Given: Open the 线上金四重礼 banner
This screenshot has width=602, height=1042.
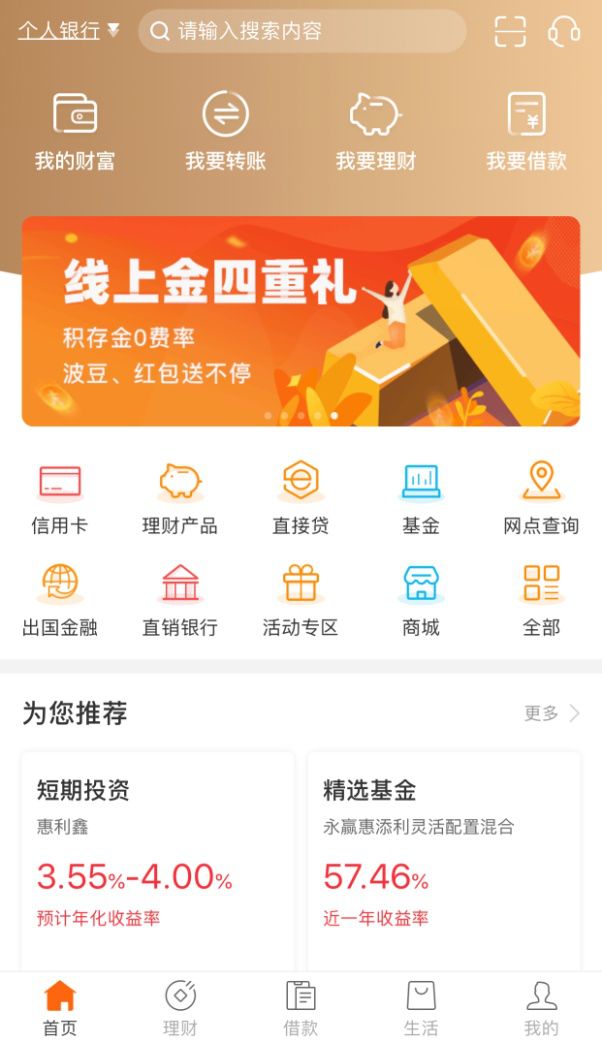Looking at the screenshot, I should [300, 321].
